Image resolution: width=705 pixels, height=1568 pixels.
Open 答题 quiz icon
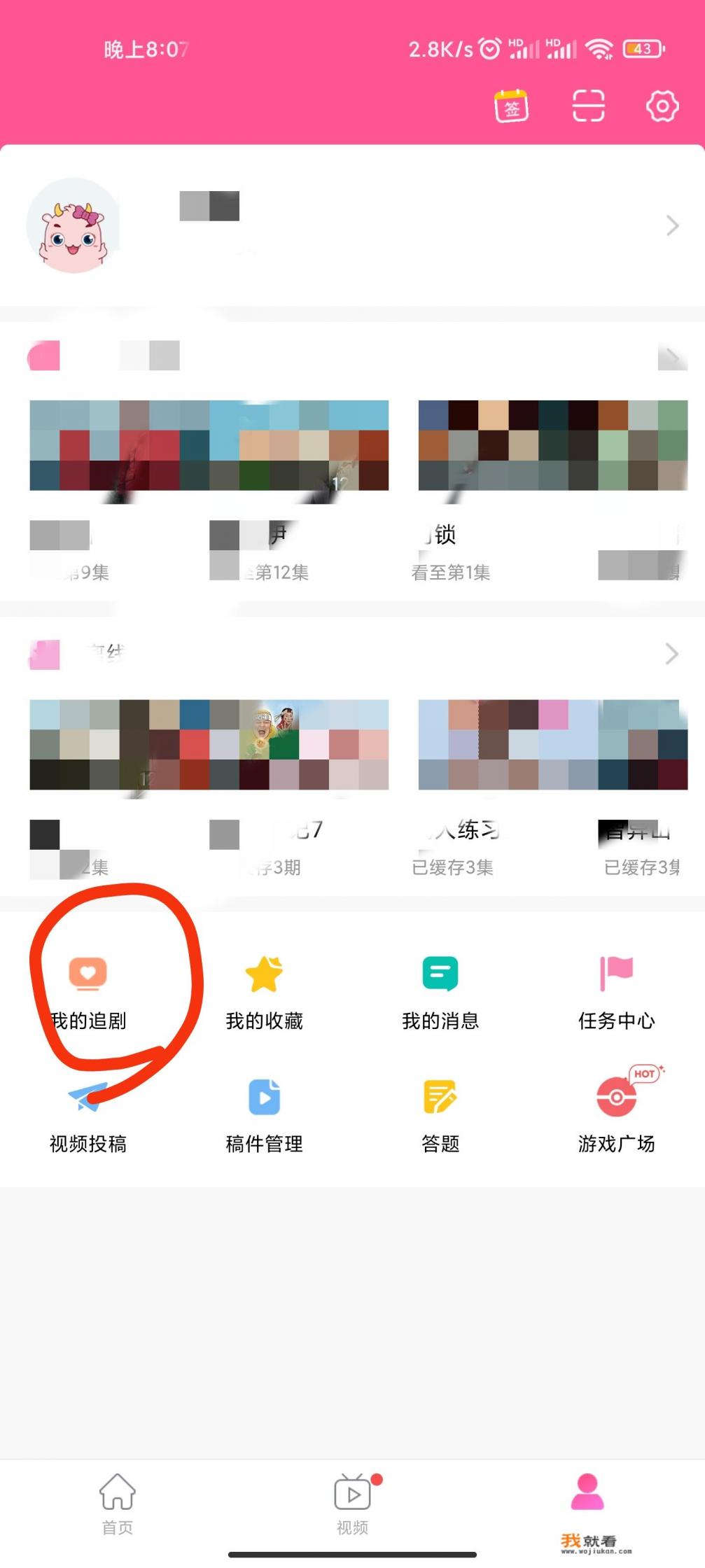(x=440, y=1097)
